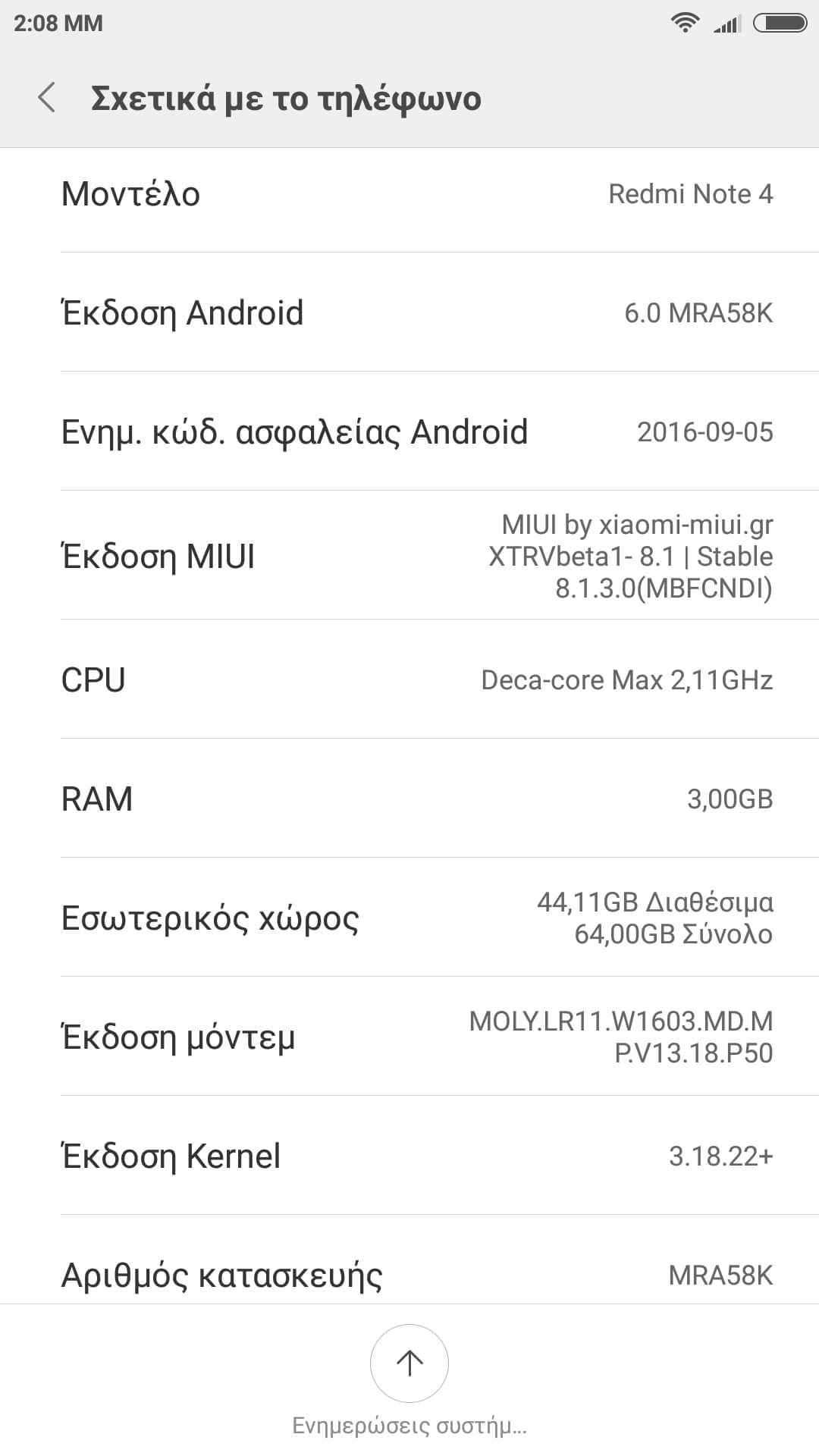Viewport: 819px width, 1456px height.
Task: Open Εσωτερικός χώρος storage row
Action: pyautogui.click(x=409, y=918)
